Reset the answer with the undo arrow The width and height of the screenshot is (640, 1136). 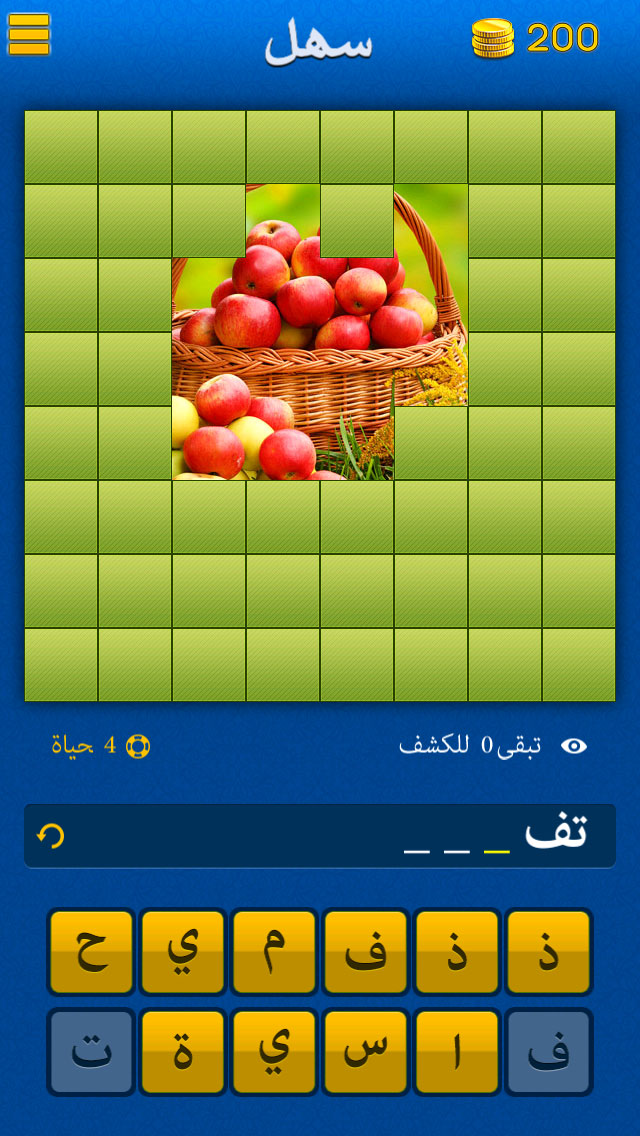click(50, 836)
